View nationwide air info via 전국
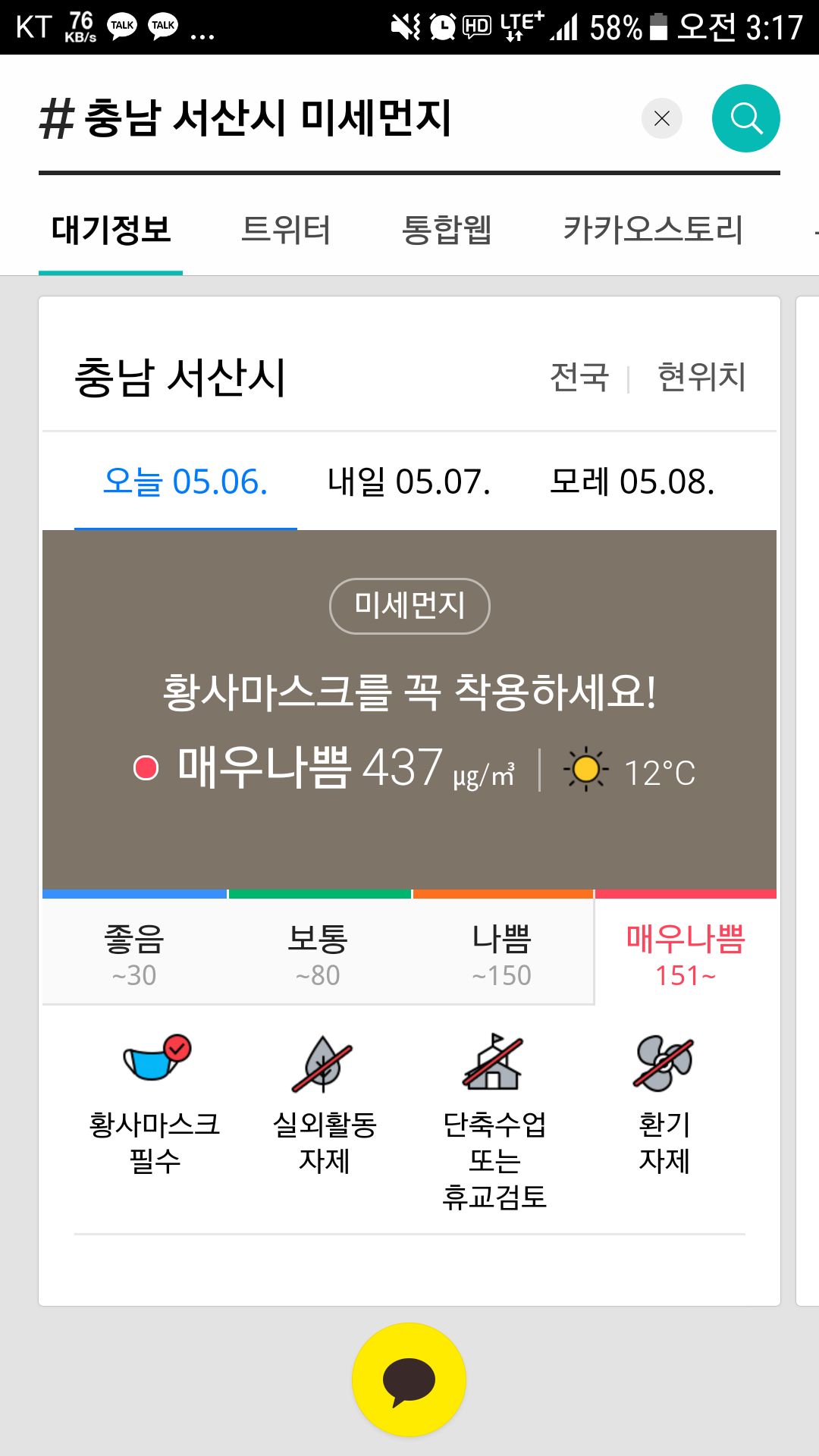 tap(579, 377)
